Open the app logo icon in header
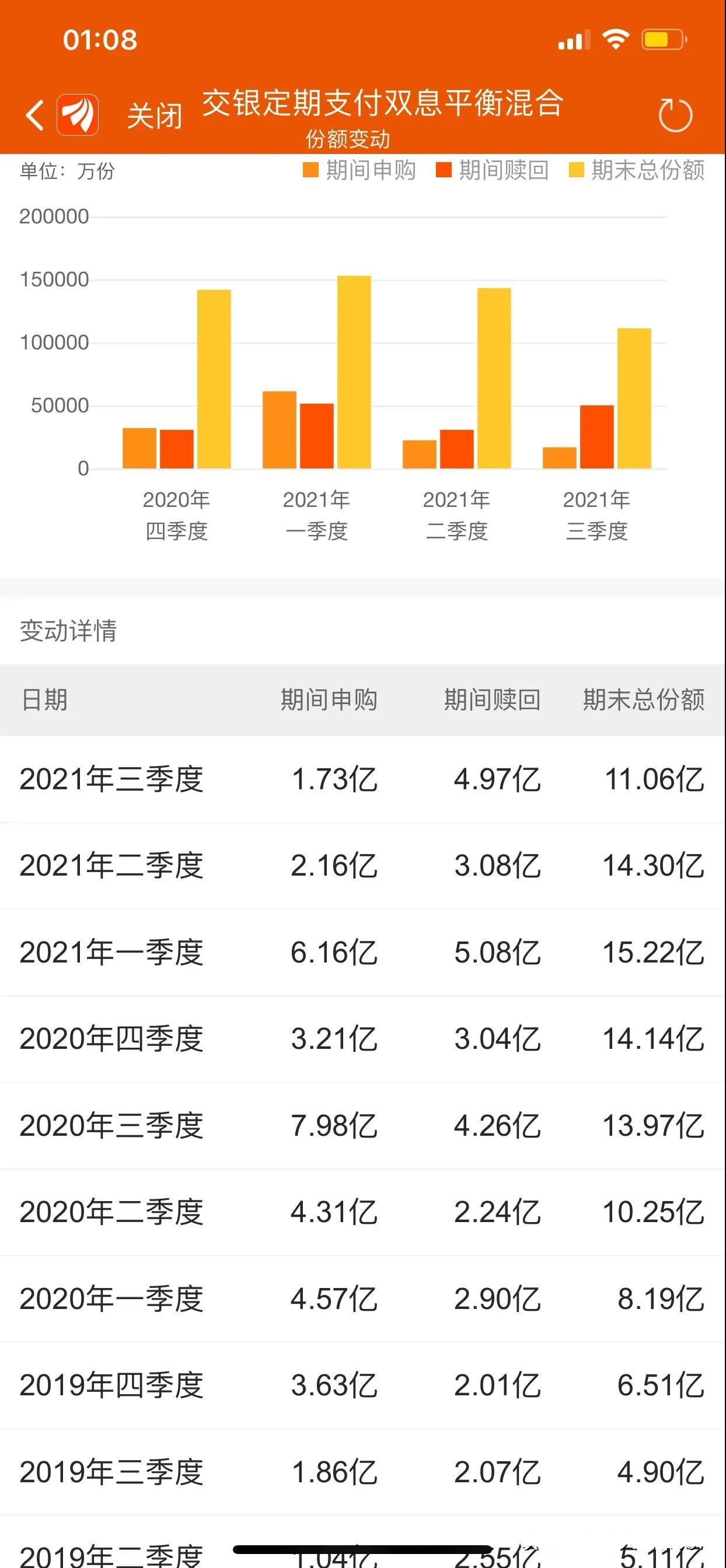 [x=78, y=115]
